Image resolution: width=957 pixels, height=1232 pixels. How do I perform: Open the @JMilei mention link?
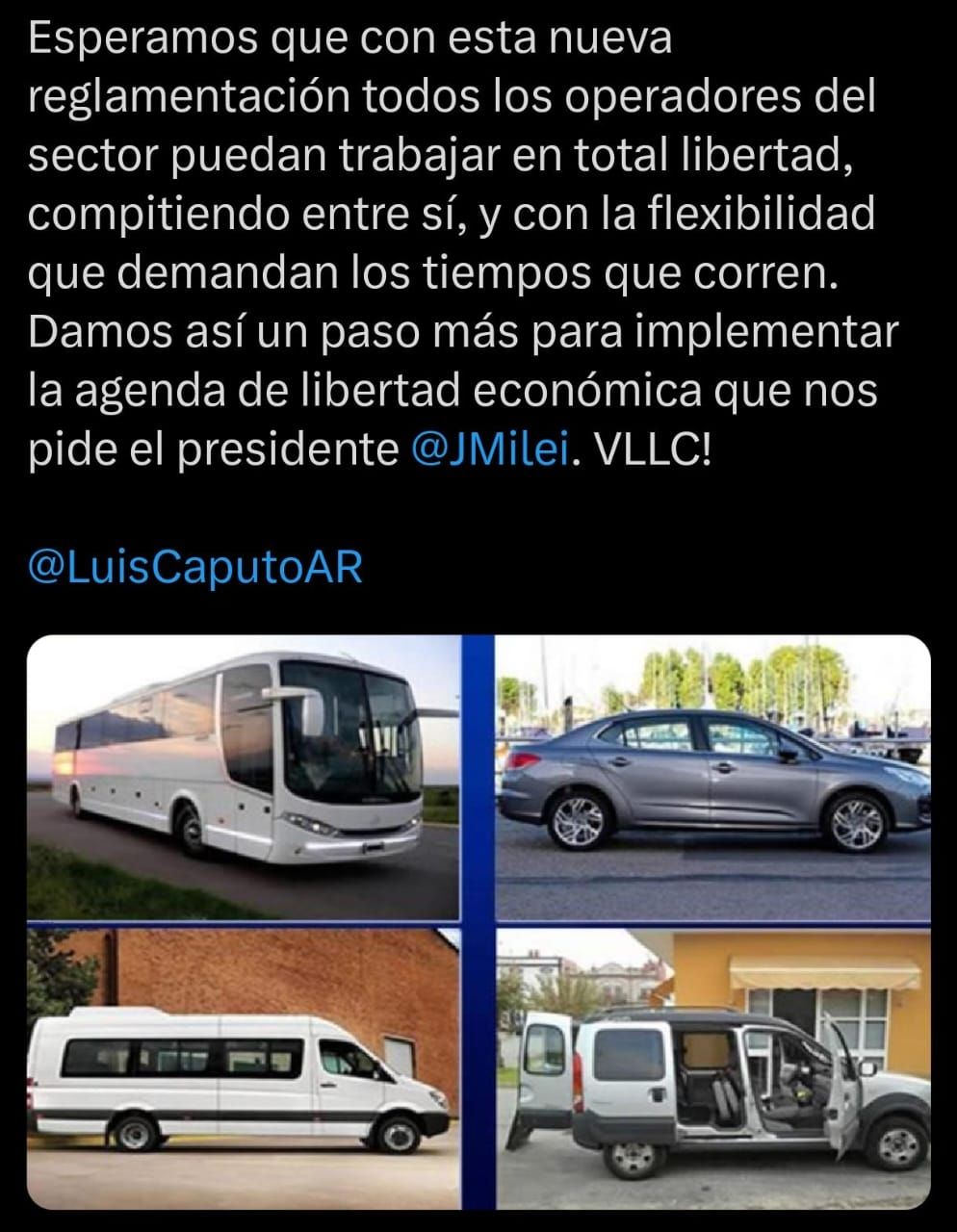pos(489,449)
